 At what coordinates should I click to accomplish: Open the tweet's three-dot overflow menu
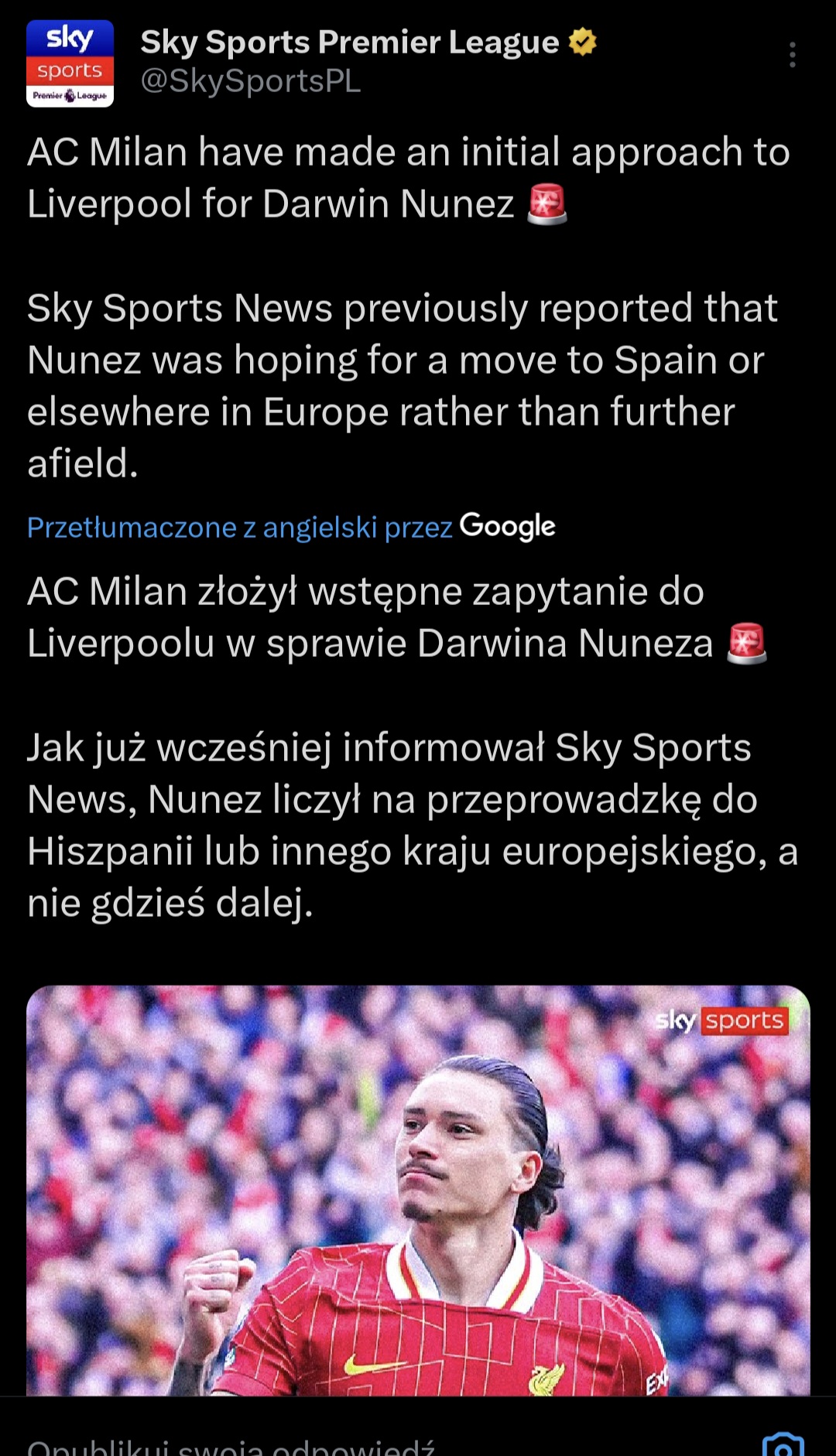coord(792,55)
